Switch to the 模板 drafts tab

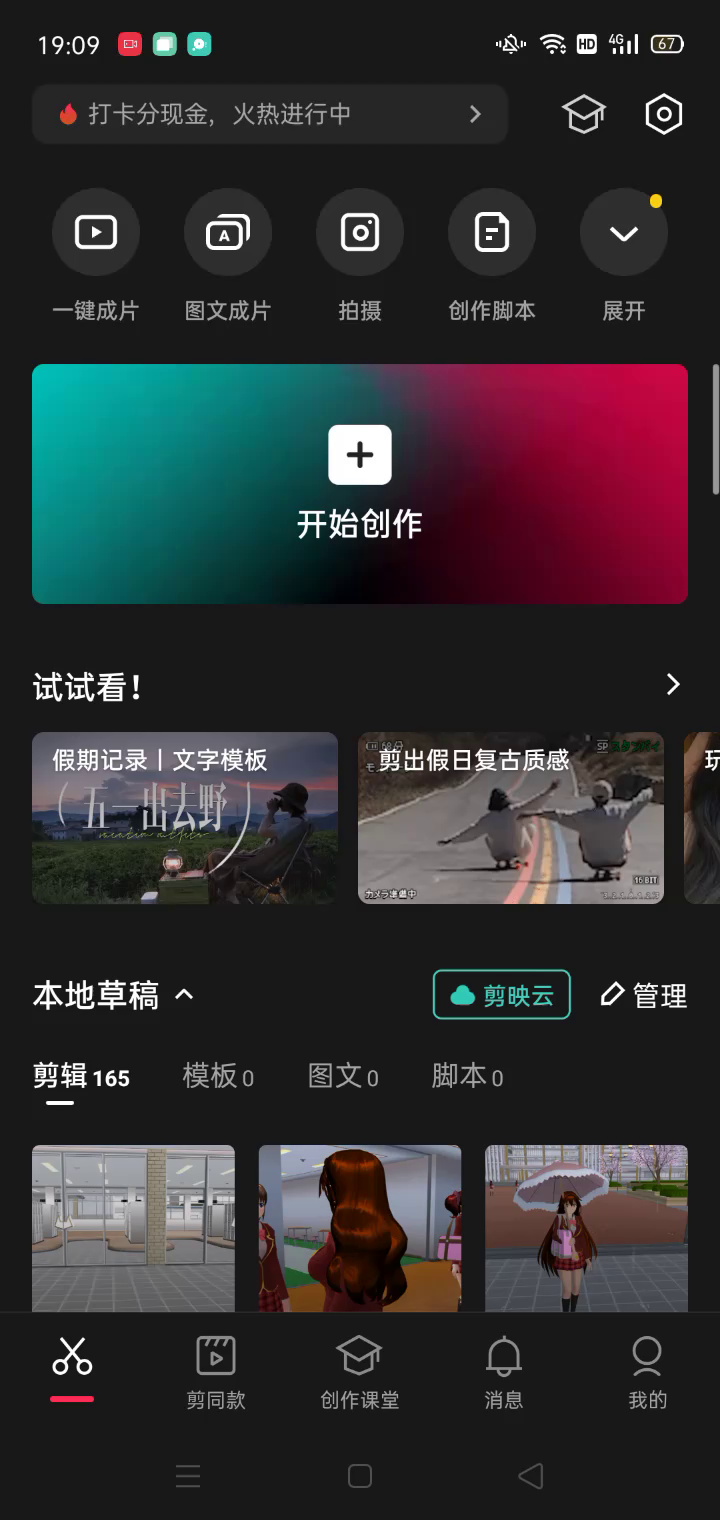[x=218, y=1077]
